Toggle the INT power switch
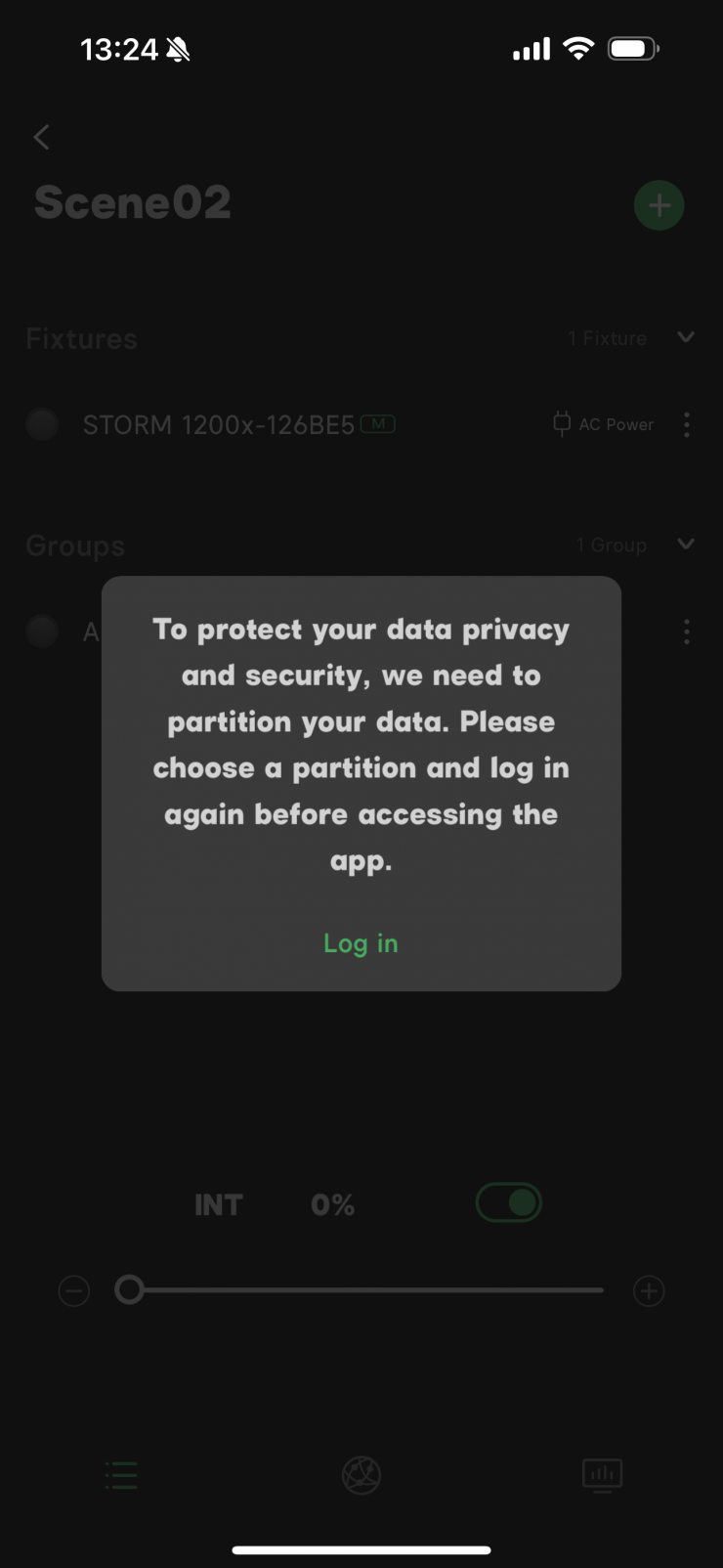 [x=508, y=1203]
